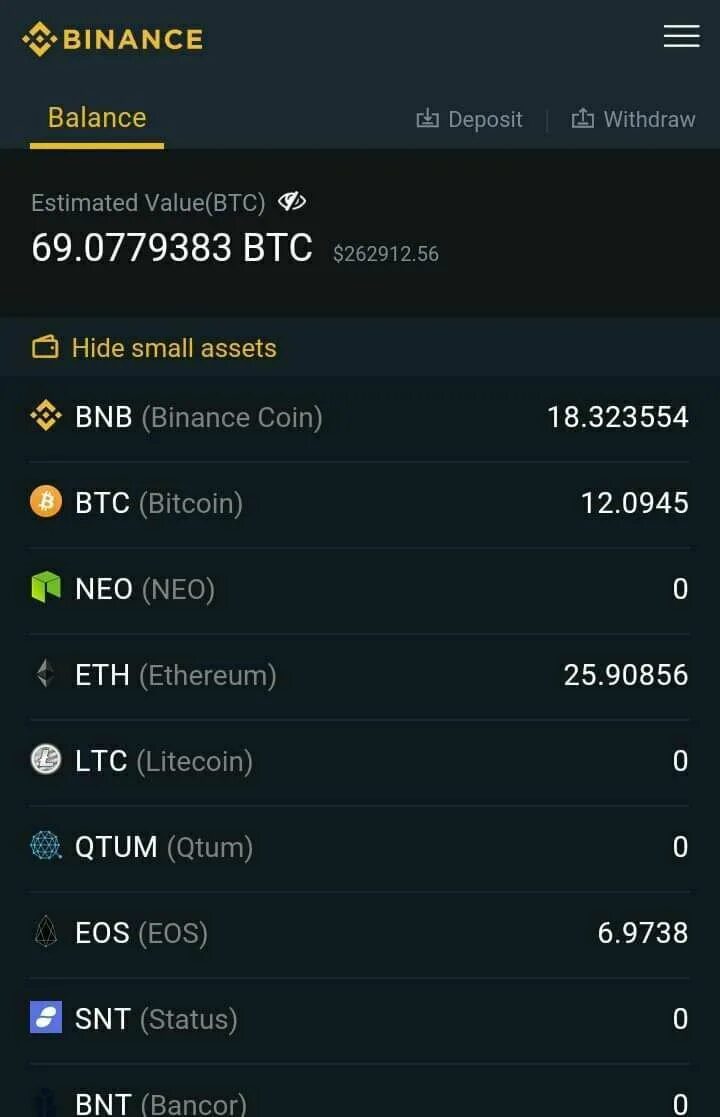Open the BTC (Bitcoin) row
Screen dimensions: 720x1117
pyautogui.click(x=360, y=504)
